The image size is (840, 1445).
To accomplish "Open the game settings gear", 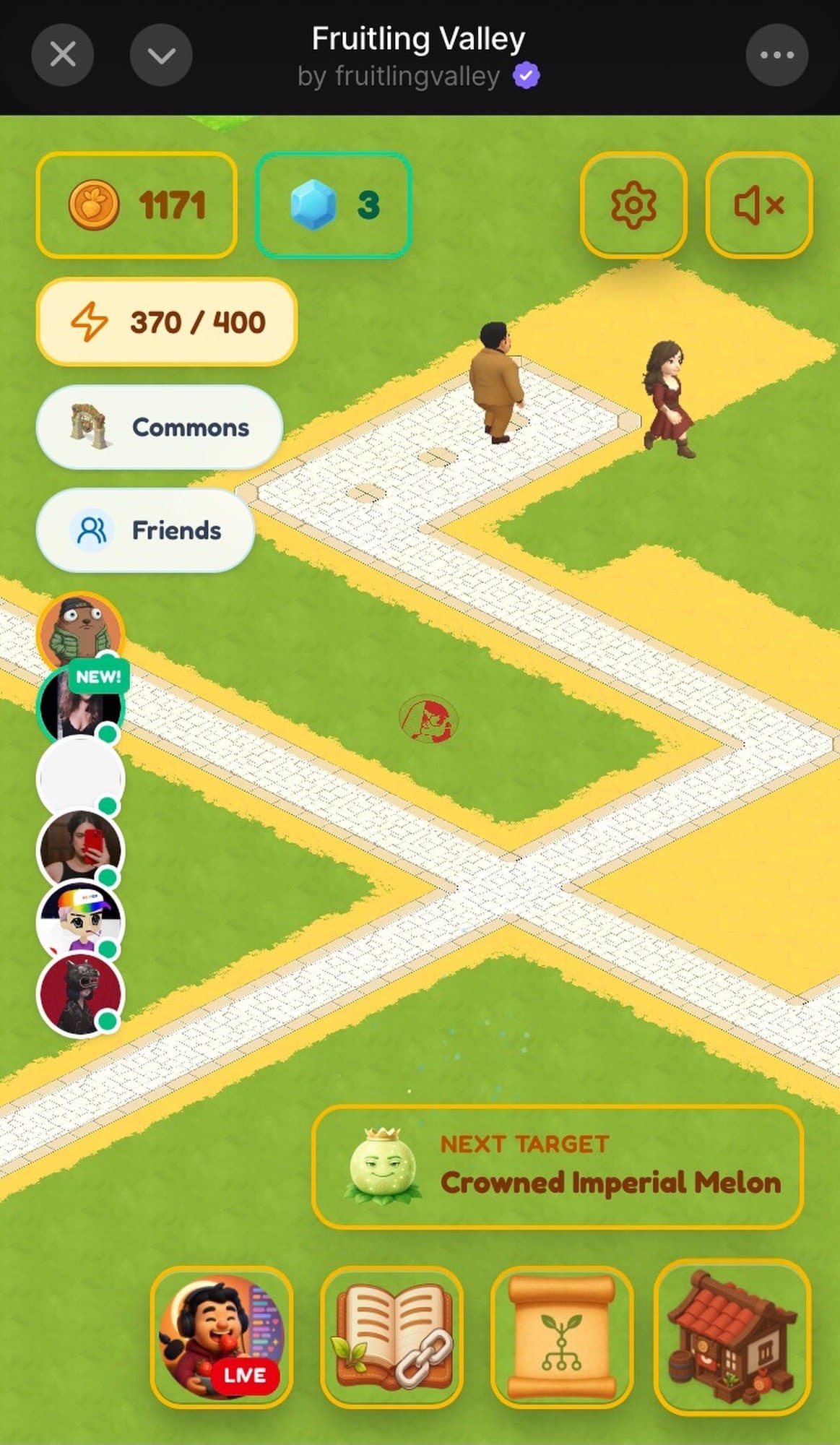I will [x=633, y=205].
